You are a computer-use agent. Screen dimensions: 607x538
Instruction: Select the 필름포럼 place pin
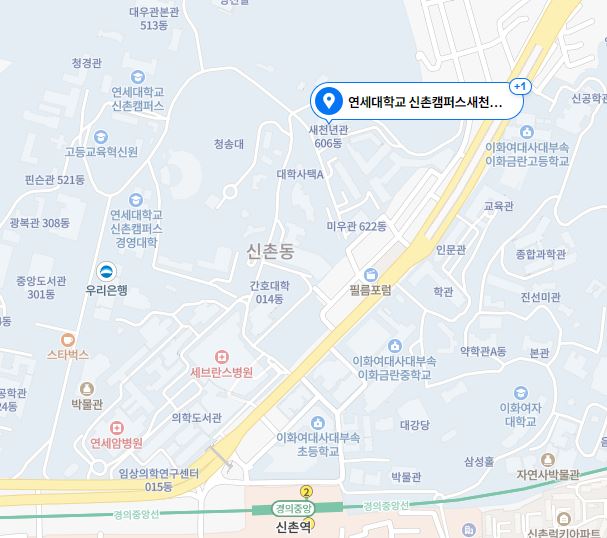click(x=370, y=273)
